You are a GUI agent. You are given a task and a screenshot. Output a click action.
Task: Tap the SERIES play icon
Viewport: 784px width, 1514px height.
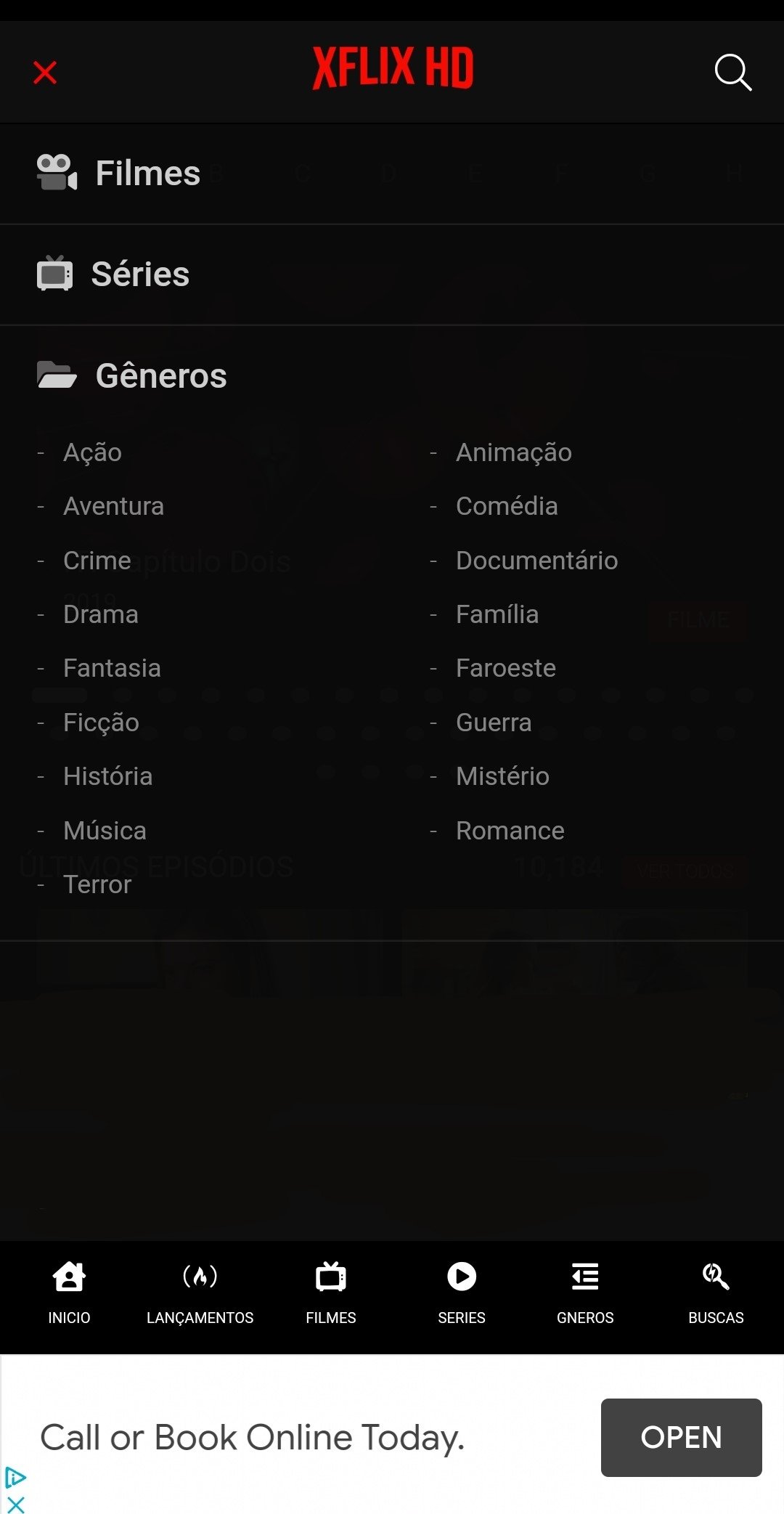pyautogui.click(x=462, y=1277)
